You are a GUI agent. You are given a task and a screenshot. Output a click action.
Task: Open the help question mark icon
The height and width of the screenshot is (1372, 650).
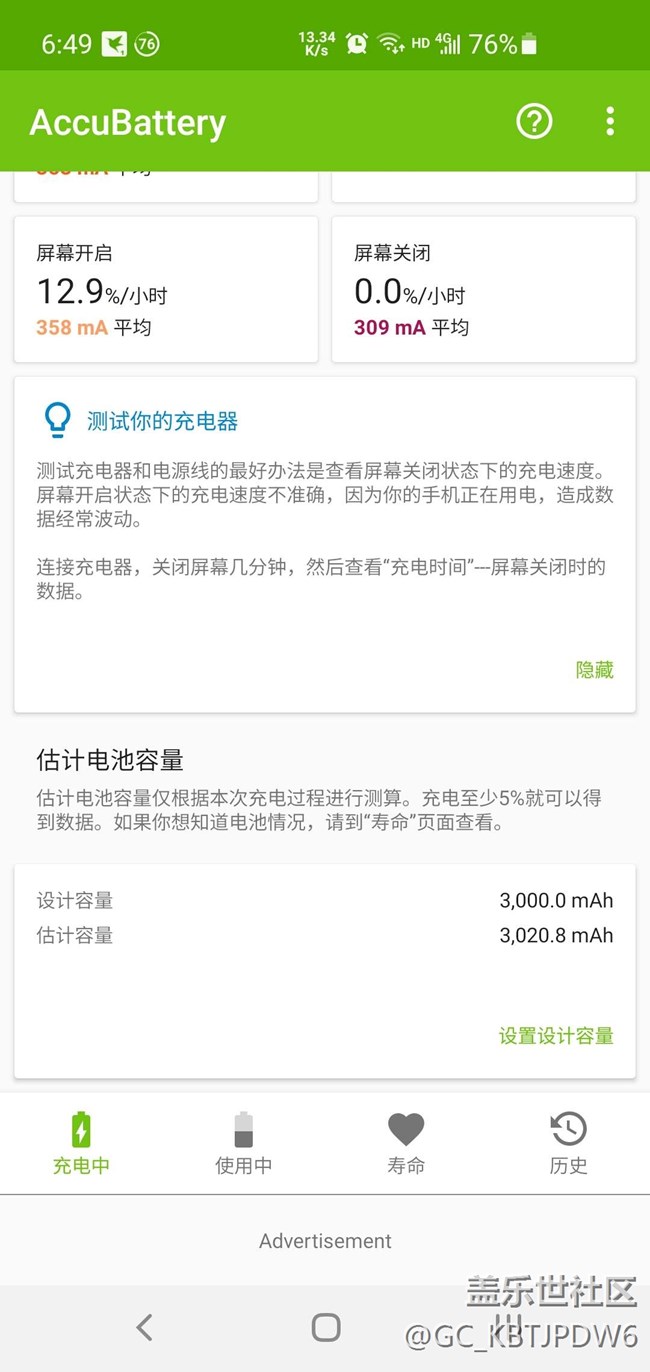(534, 122)
